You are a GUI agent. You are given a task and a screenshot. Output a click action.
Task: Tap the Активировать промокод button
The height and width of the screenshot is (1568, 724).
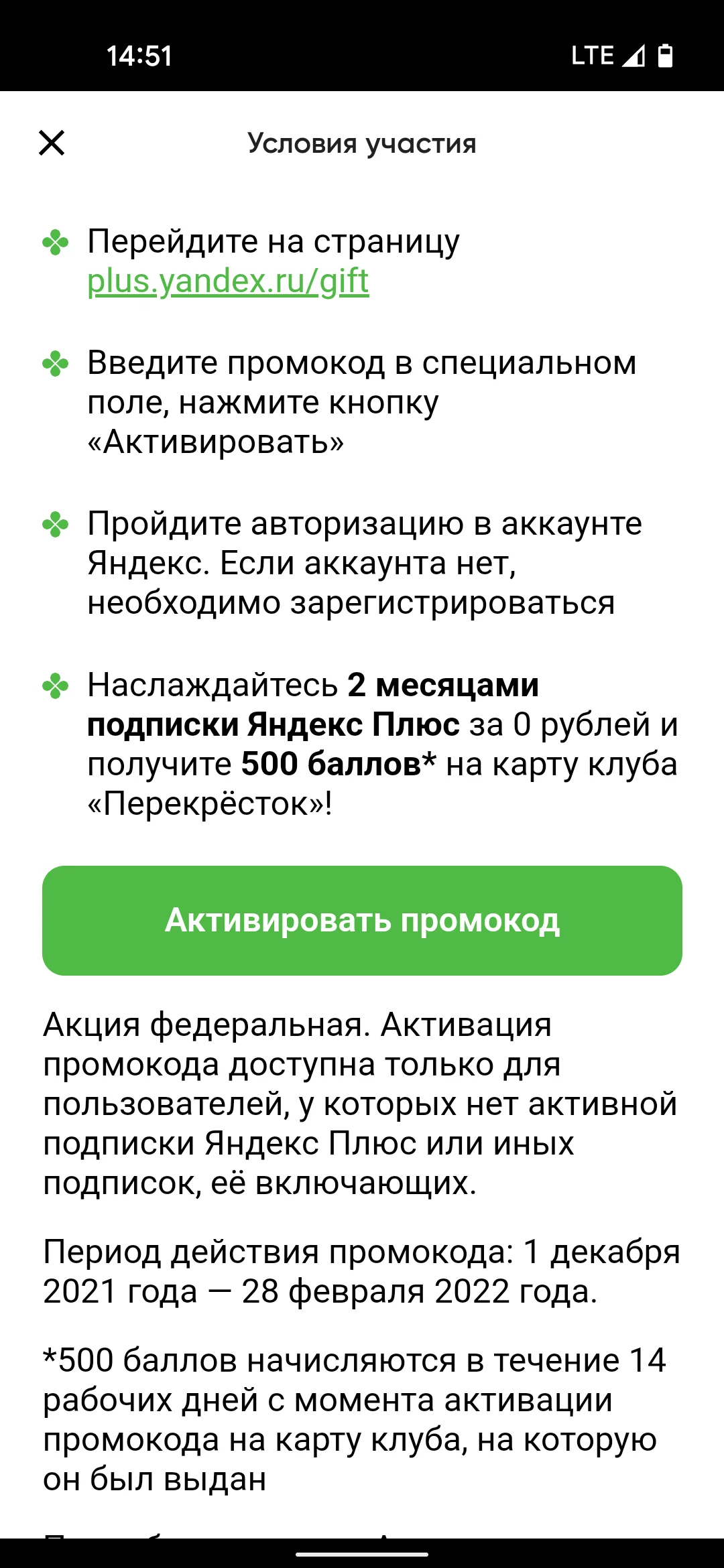(x=362, y=921)
